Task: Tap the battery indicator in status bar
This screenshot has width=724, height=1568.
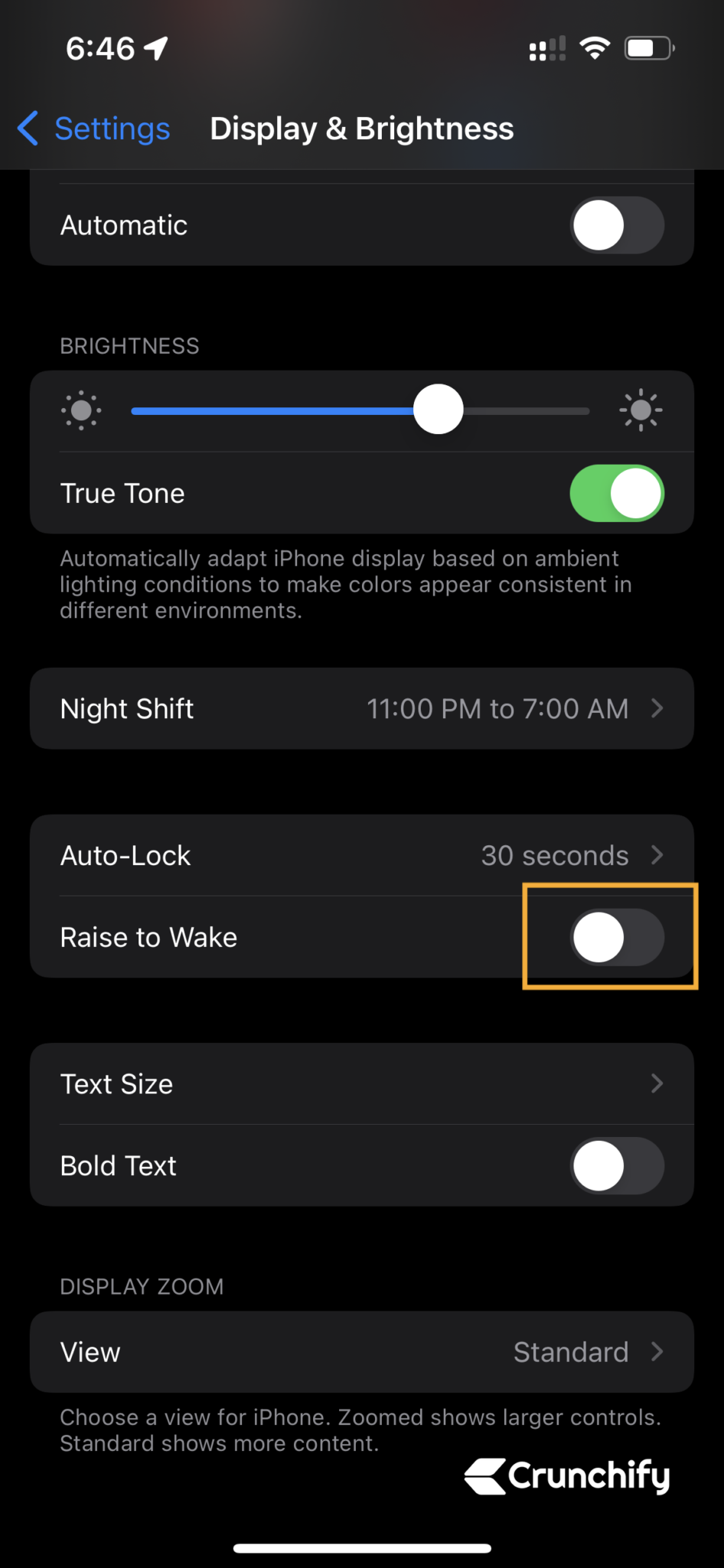Action: (647, 47)
